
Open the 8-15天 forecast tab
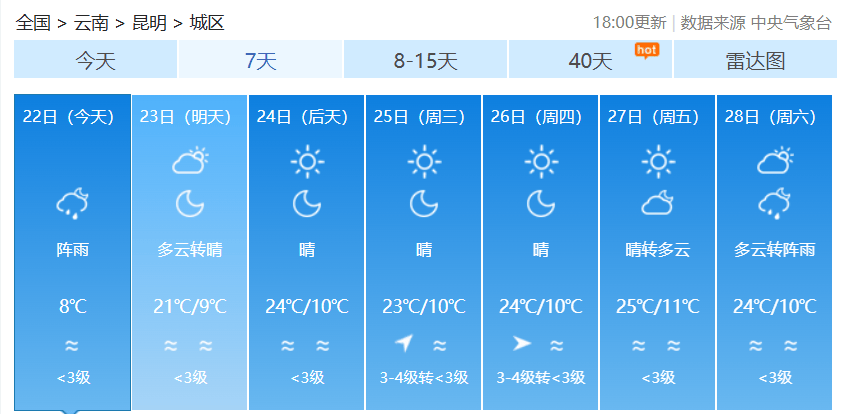(x=425, y=60)
